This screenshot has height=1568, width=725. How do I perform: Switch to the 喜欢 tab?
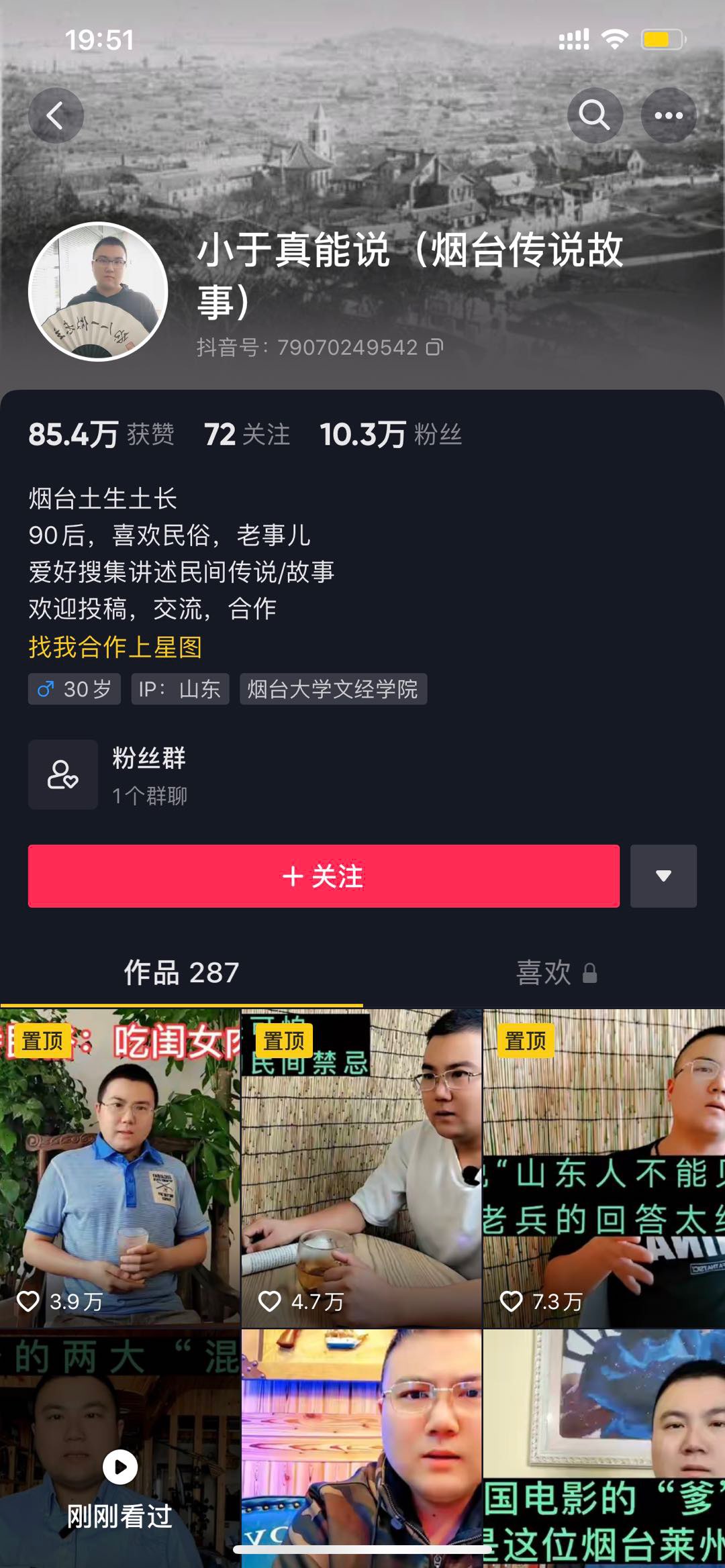click(554, 972)
